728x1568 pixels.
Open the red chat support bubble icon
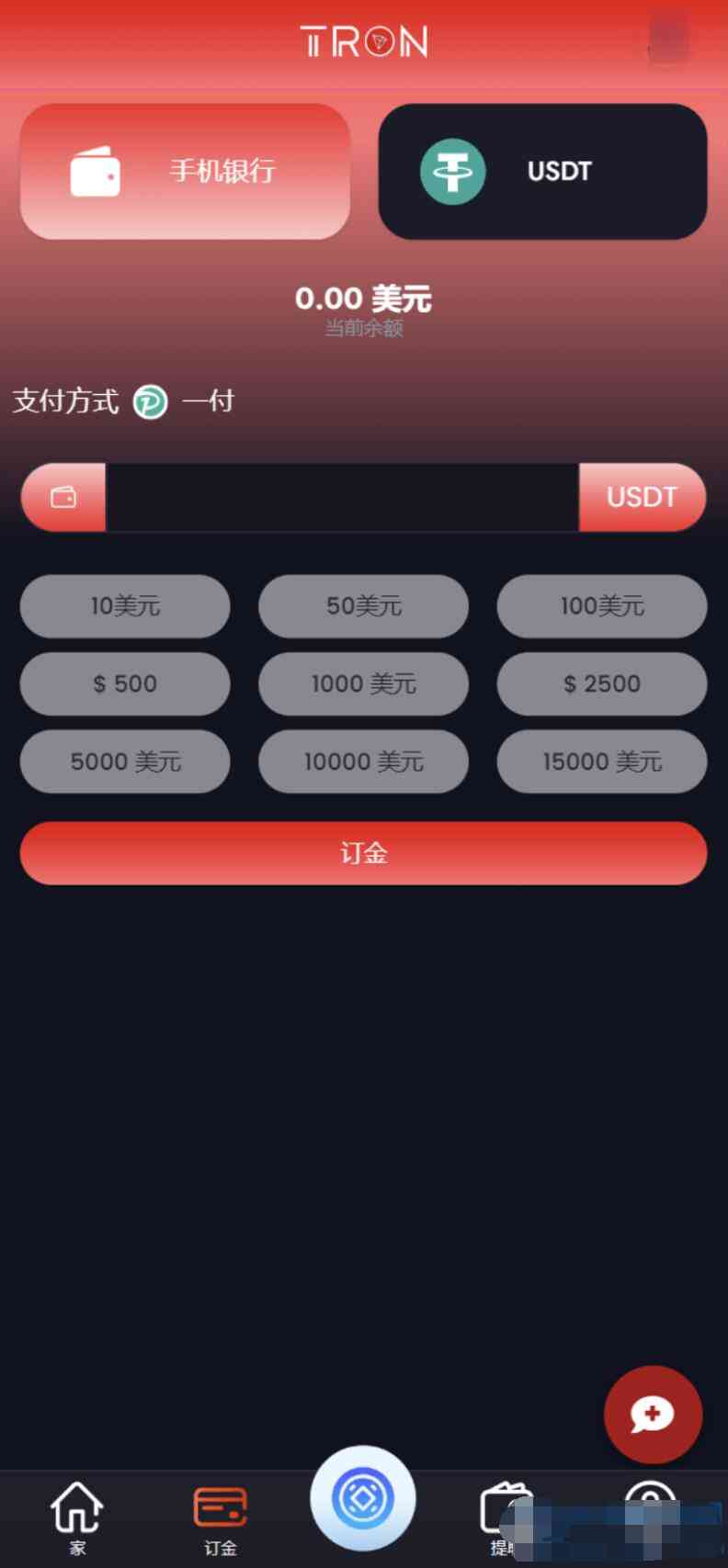653,1415
